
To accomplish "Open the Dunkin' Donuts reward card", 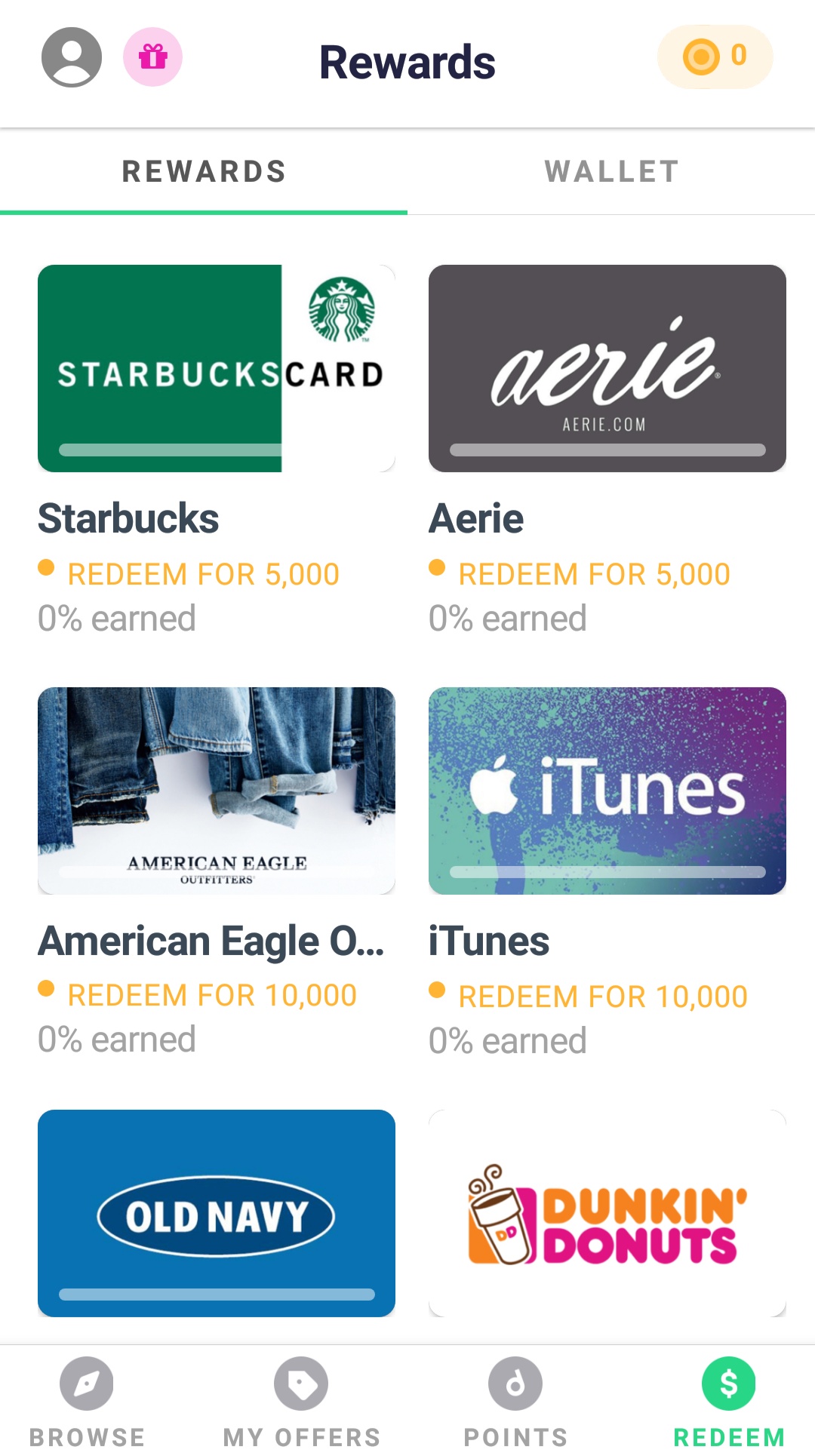I will tap(607, 1213).
